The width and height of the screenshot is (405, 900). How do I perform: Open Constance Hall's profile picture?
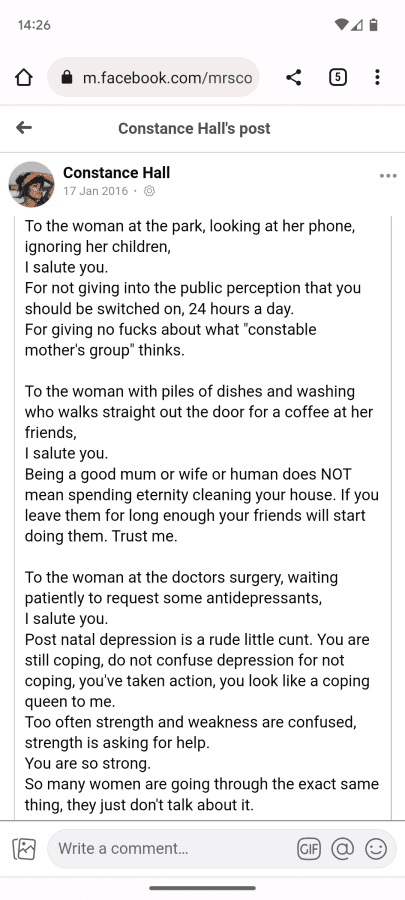32,184
